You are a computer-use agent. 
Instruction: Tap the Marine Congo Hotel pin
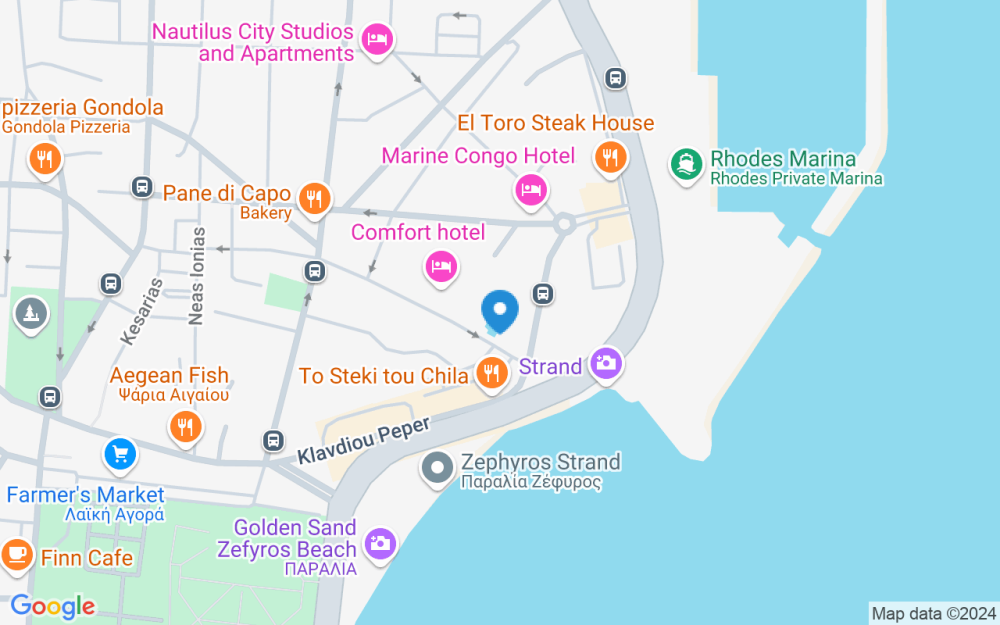pos(531,188)
